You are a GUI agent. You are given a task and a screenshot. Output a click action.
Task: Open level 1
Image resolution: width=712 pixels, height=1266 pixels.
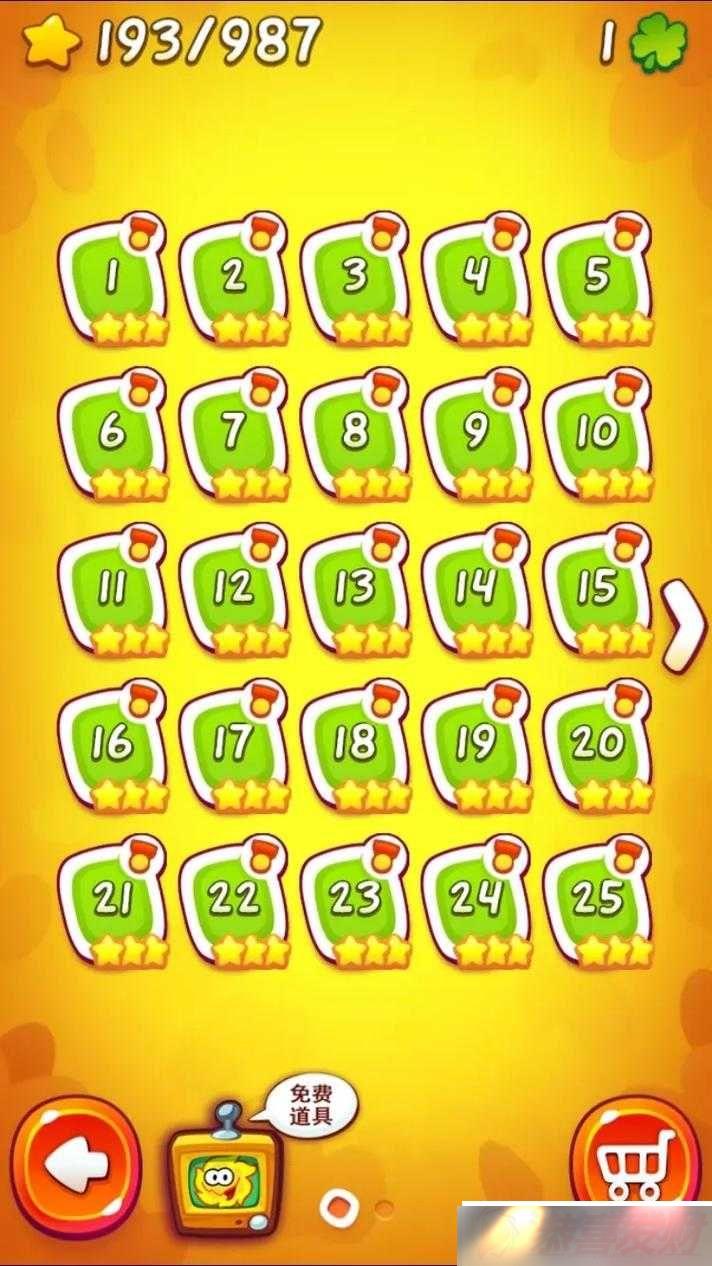tap(112, 278)
